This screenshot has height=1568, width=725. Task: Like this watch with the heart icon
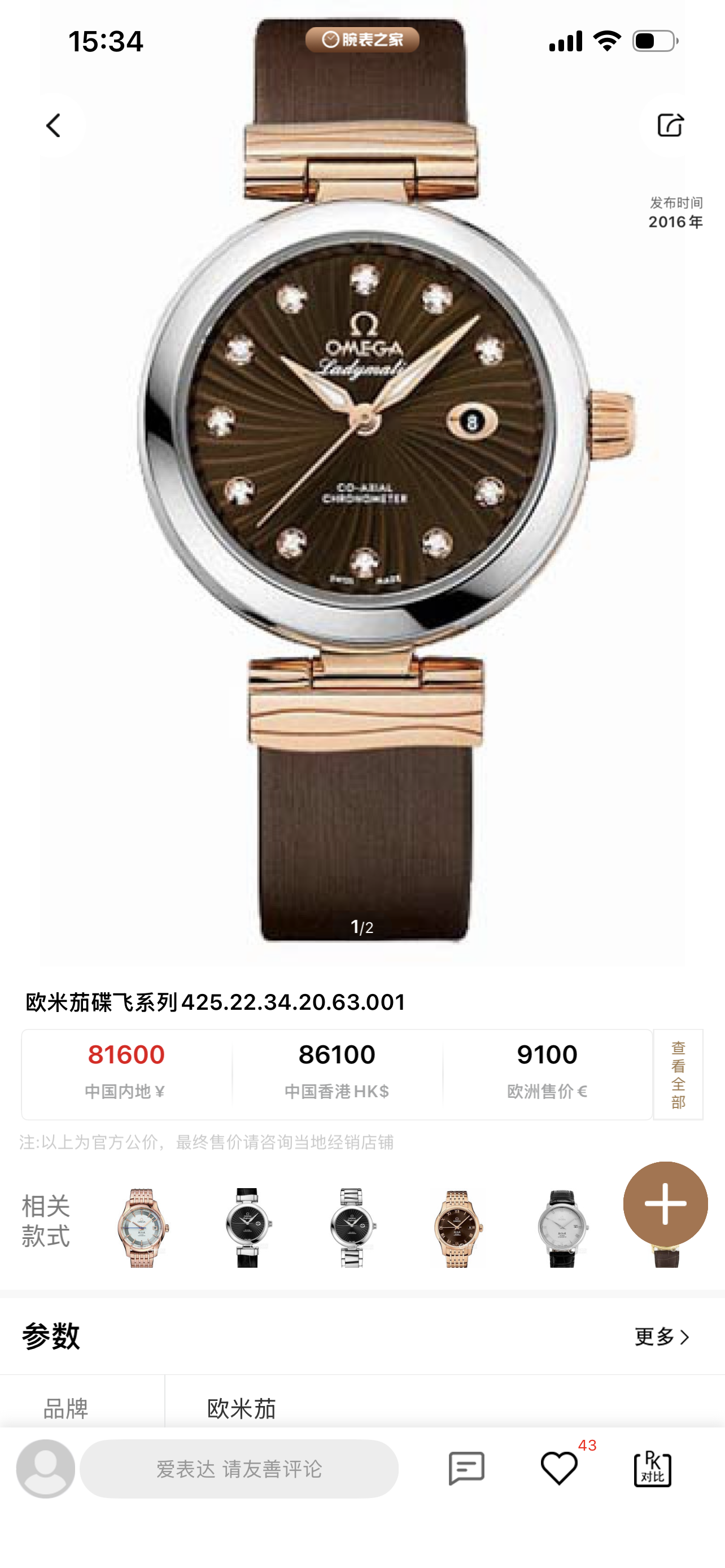559,1468
